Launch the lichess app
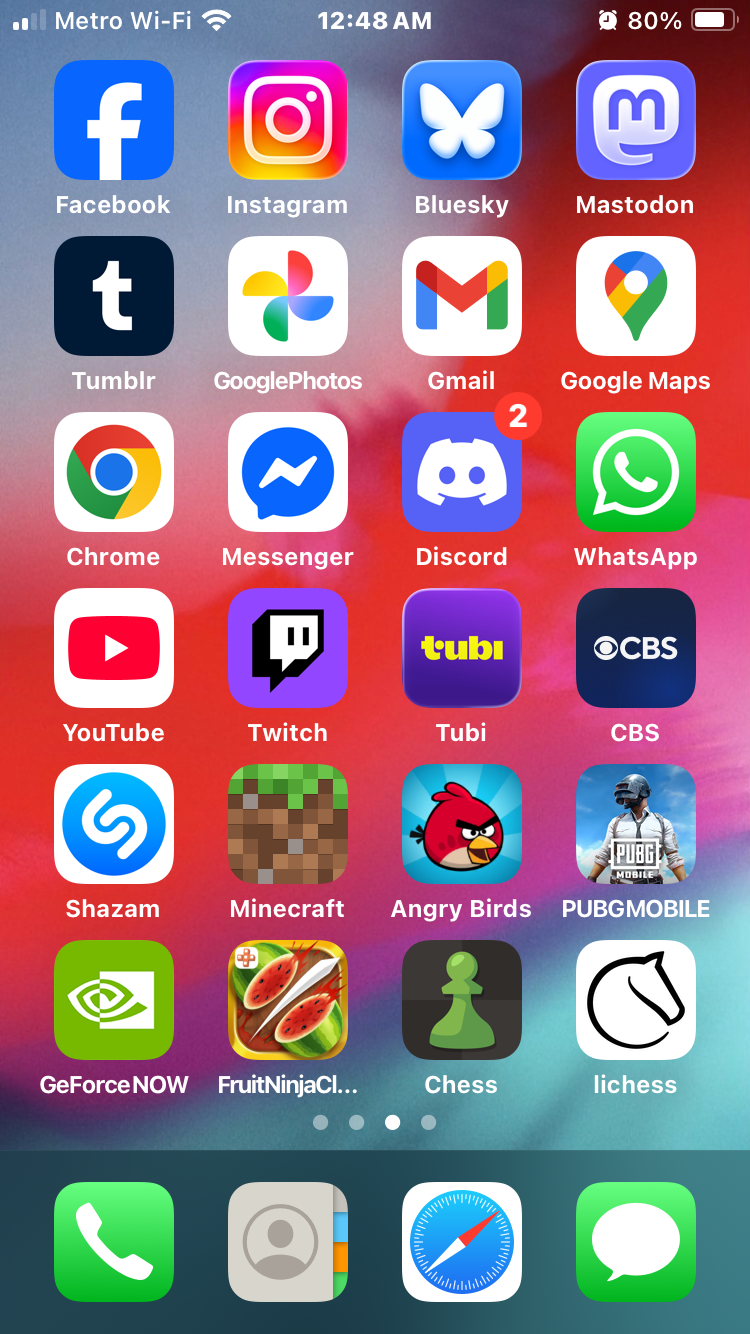Image resolution: width=750 pixels, height=1334 pixels. 636,1000
